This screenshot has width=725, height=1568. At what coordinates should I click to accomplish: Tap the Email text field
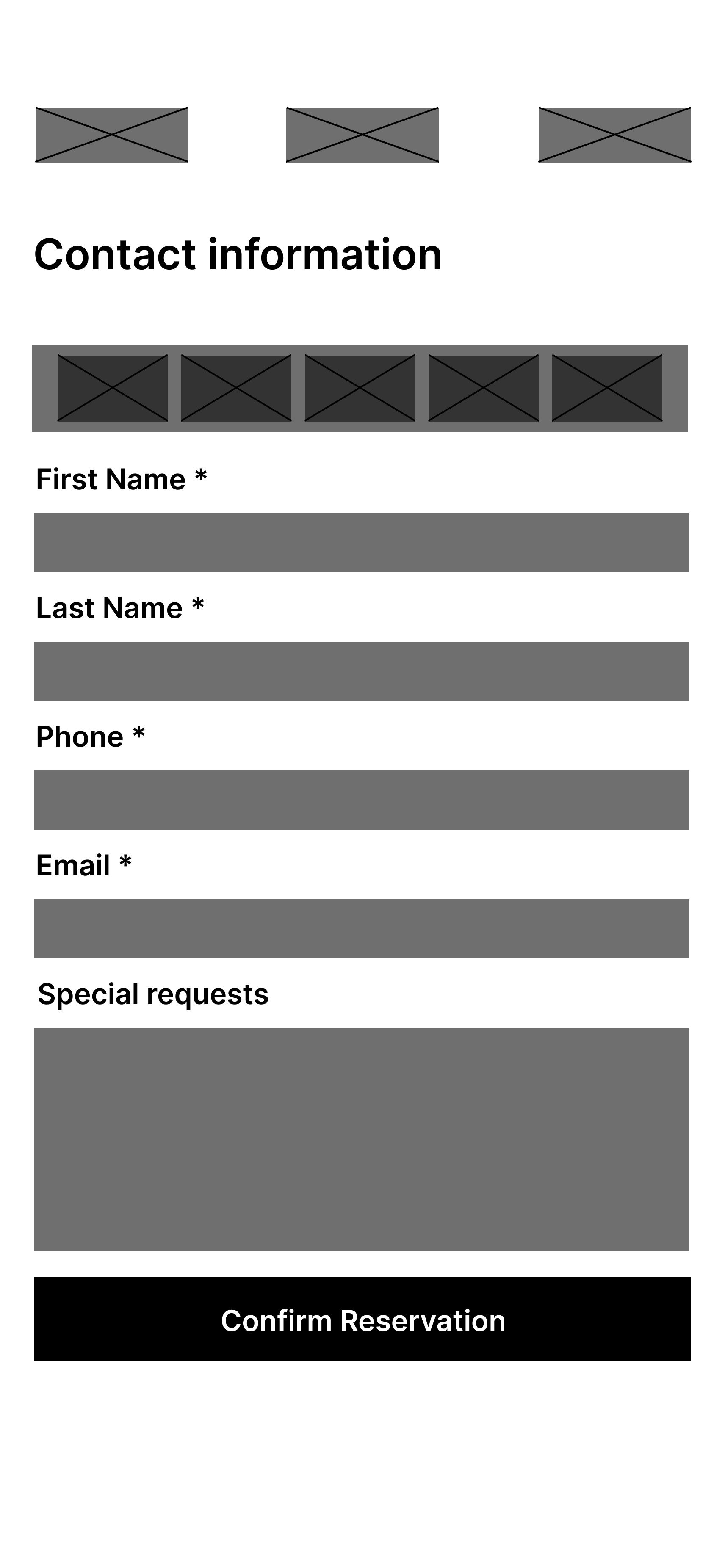[362, 929]
